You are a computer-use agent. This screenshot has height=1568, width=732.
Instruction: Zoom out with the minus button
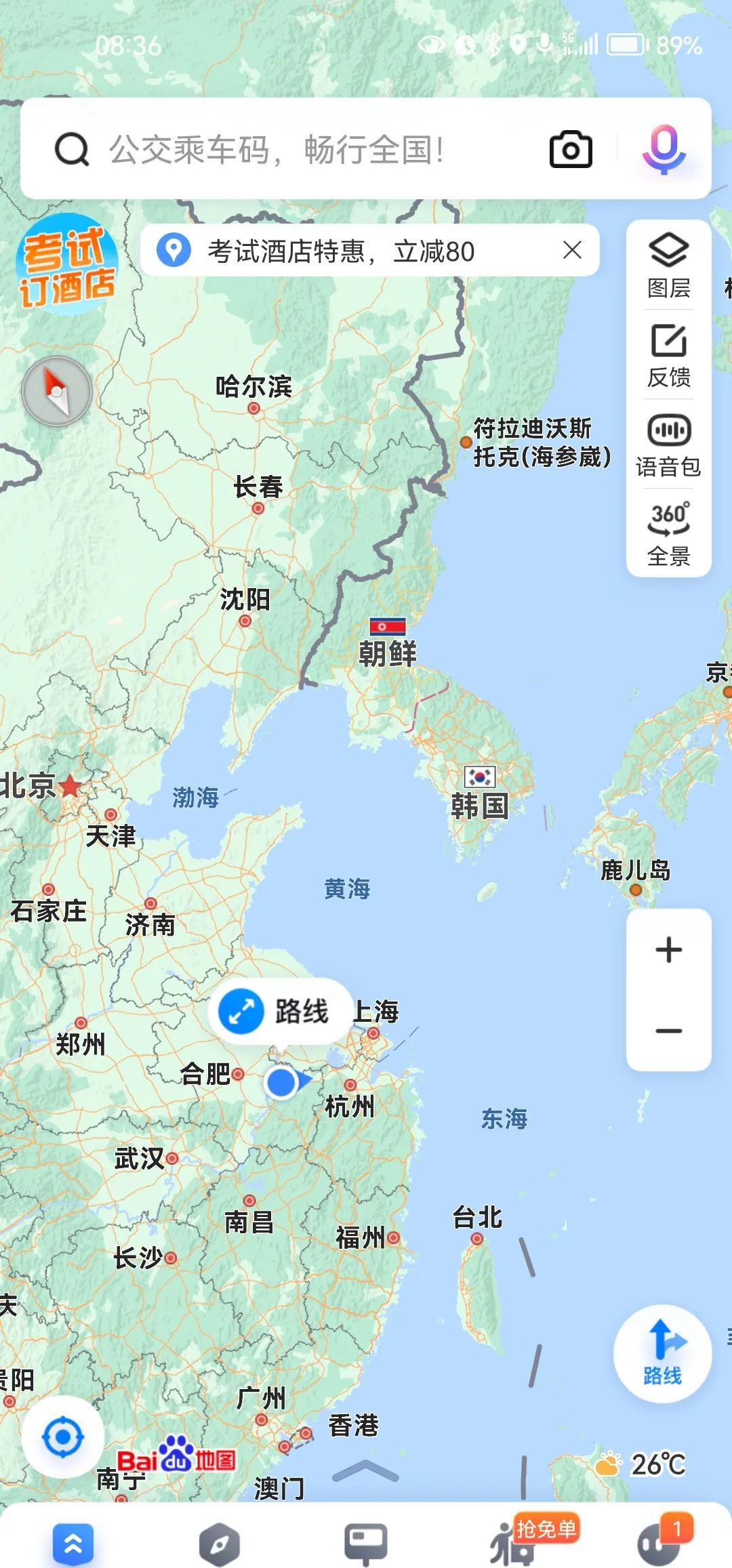[x=668, y=1031]
